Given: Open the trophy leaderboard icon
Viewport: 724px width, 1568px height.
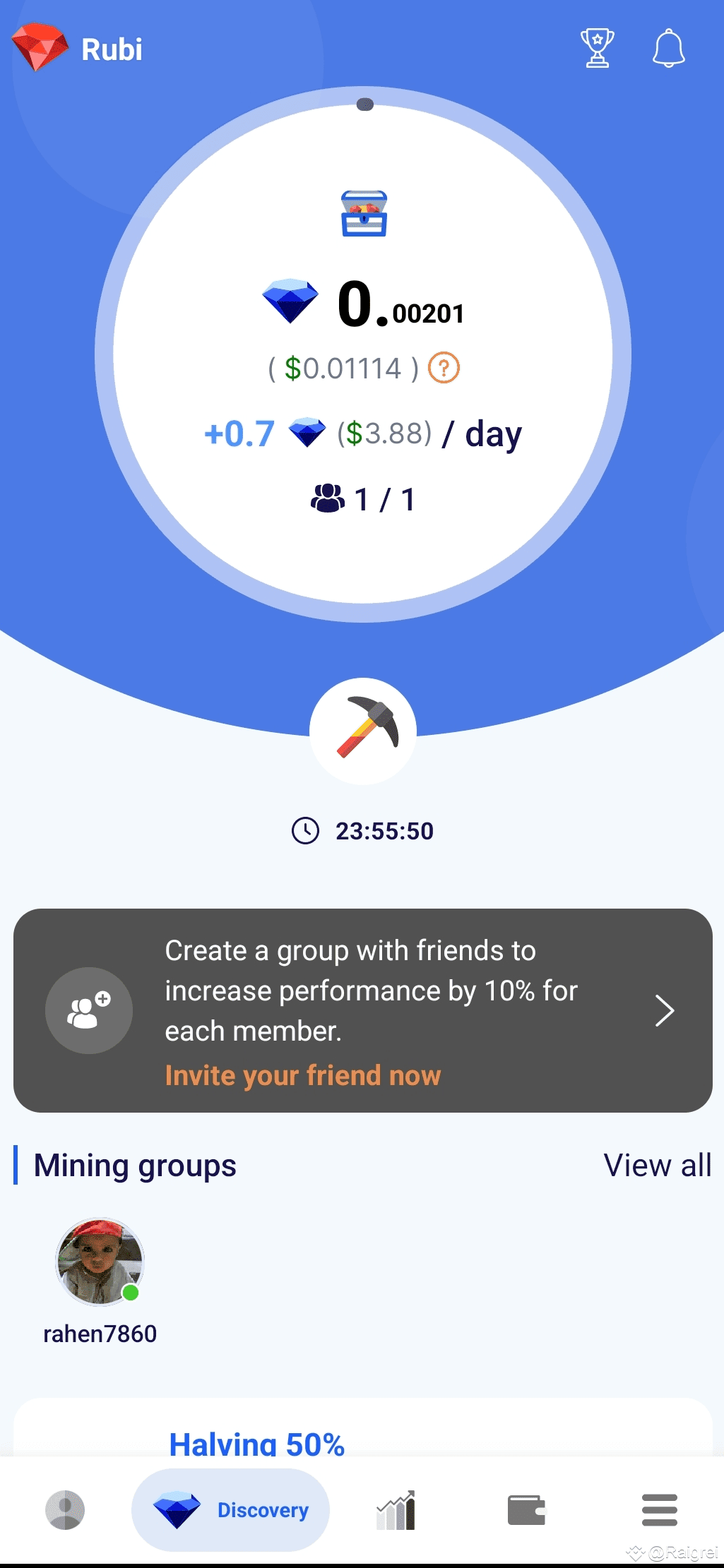Looking at the screenshot, I should pos(597,48).
